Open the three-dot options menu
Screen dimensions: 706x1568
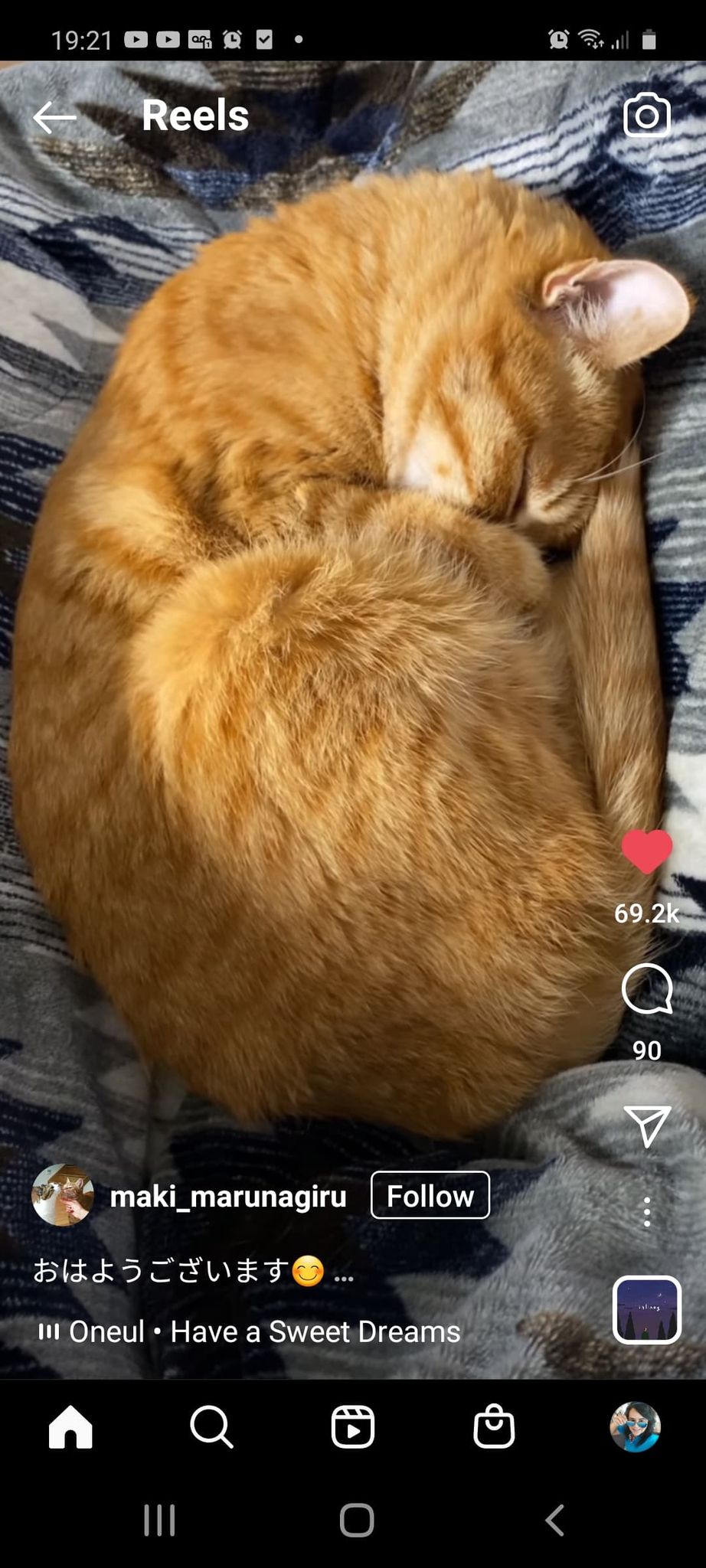[x=647, y=1212]
